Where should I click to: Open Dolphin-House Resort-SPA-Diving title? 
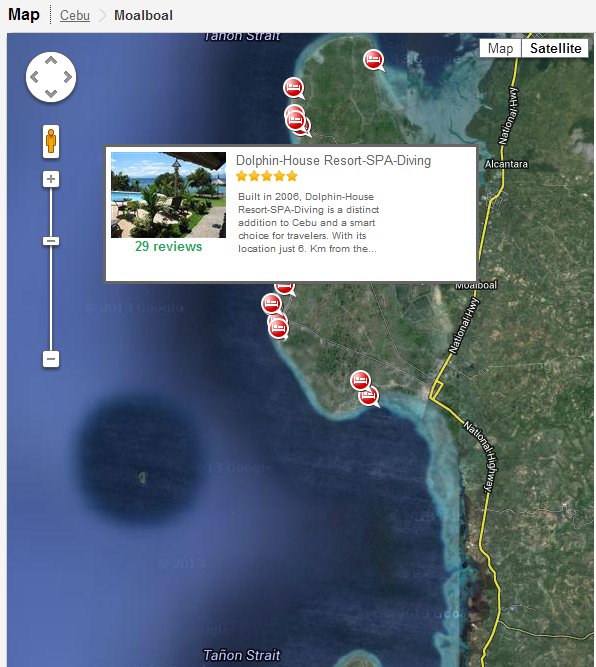click(333, 160)
